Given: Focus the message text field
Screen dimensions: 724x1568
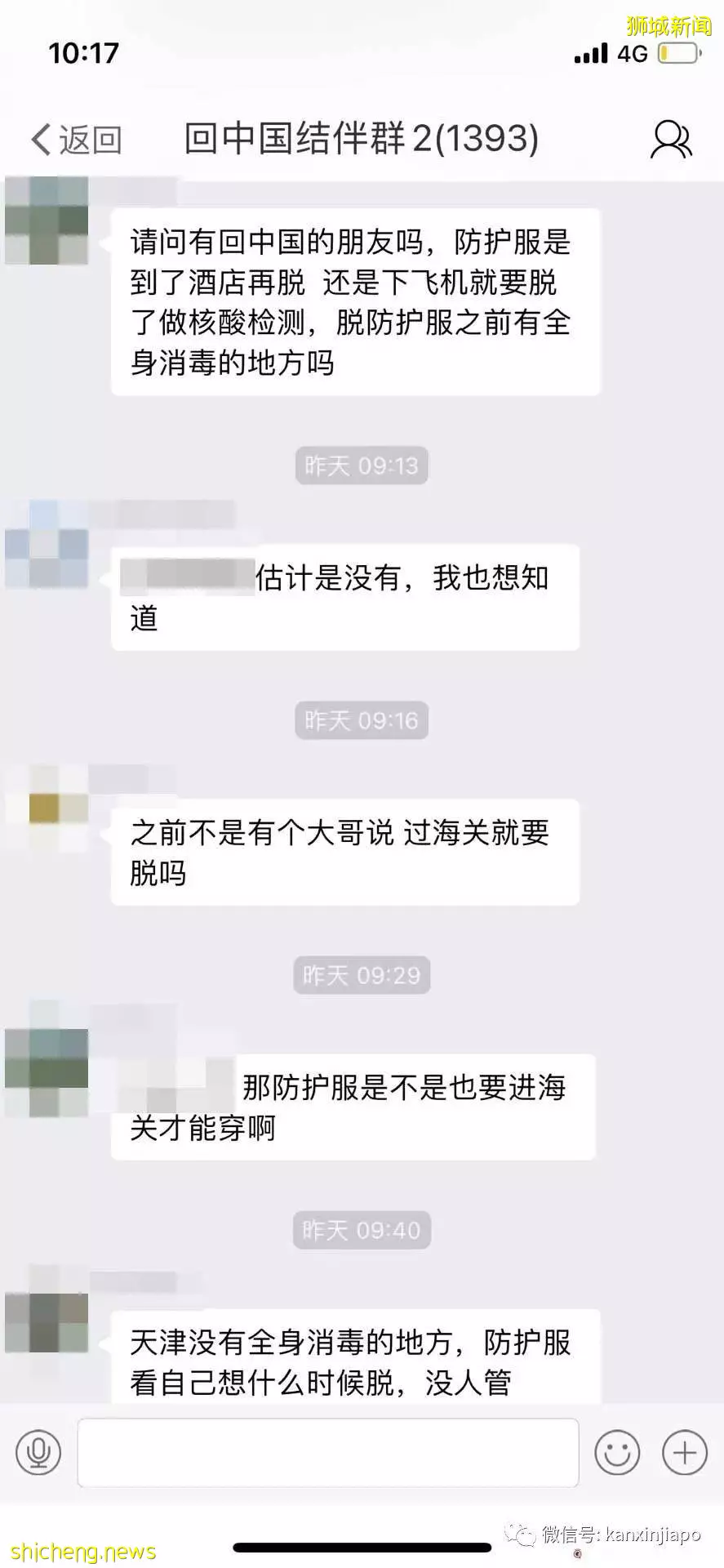Looking at the screenshot, I should click(328, 1452).
